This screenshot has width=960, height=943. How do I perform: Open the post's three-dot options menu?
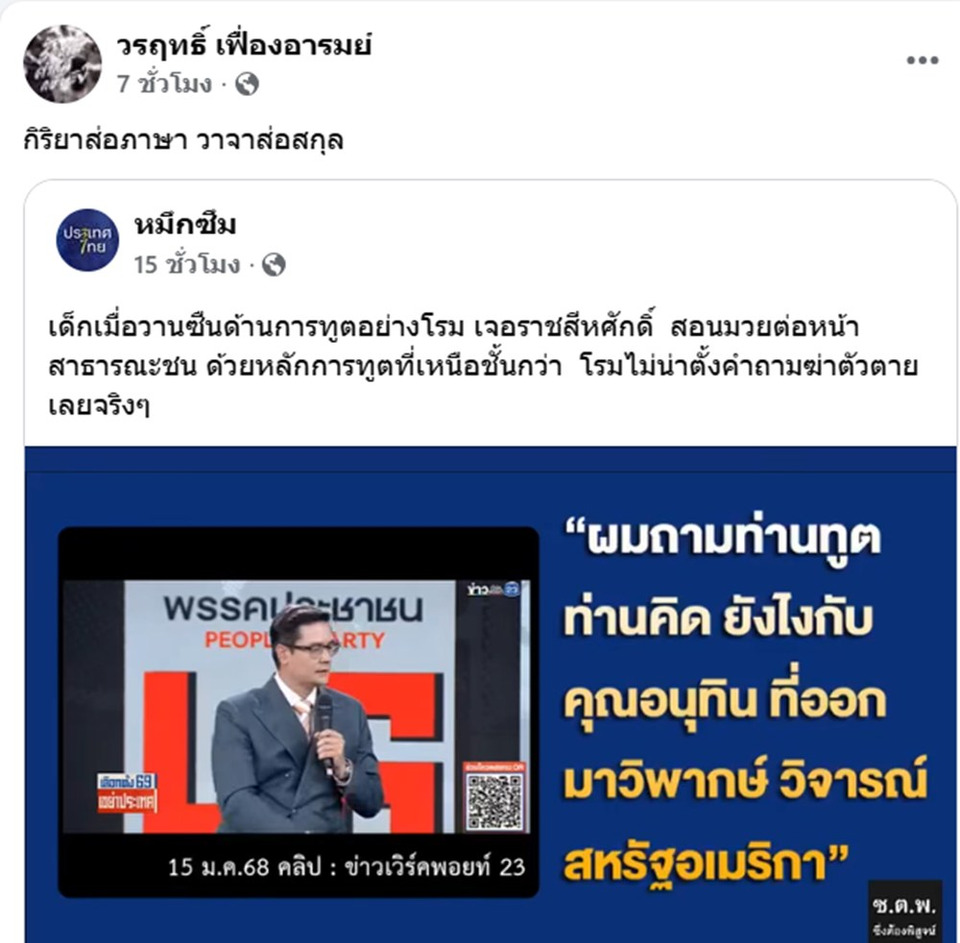922,61
